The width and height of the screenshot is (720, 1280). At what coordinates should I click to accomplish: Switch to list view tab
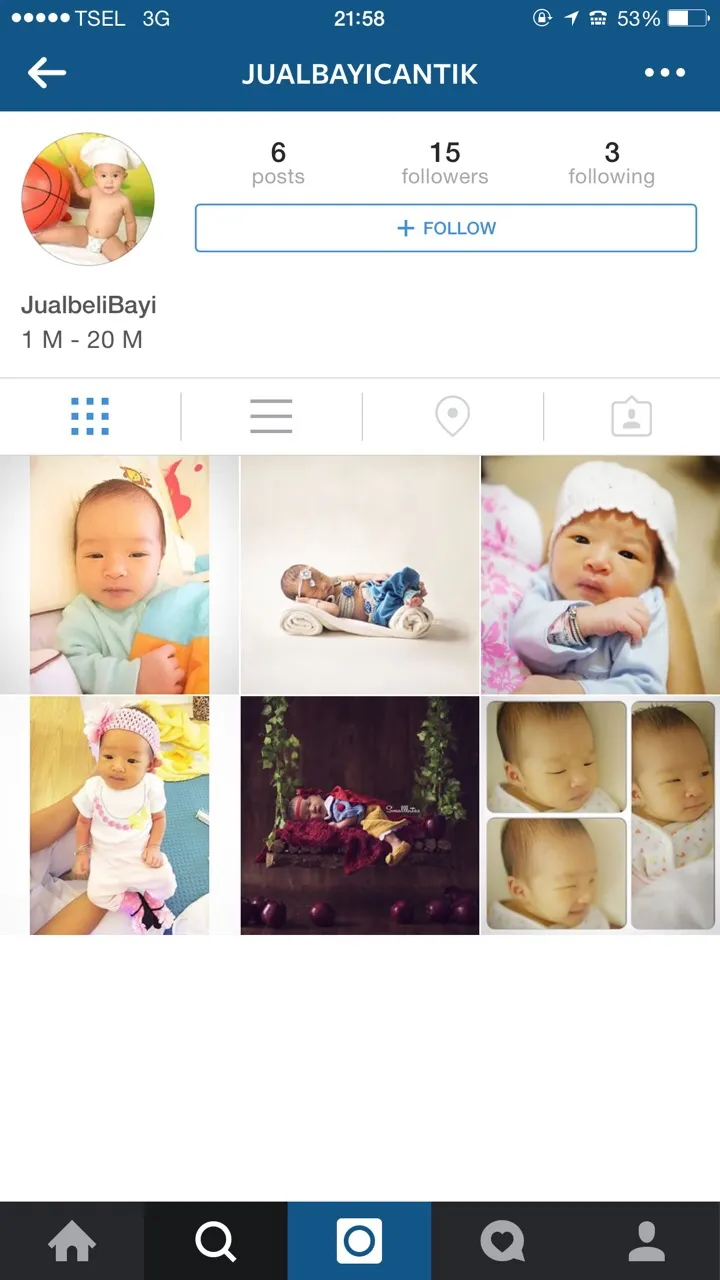point(271,416)
